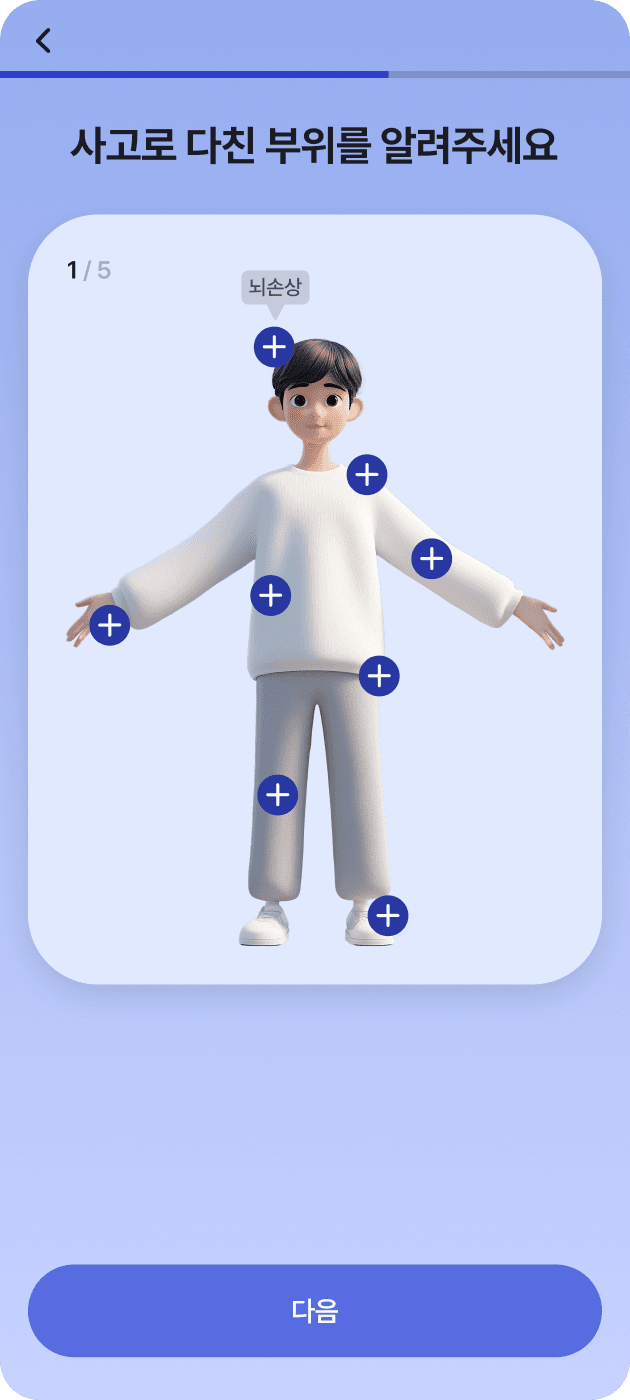Select the plus marker on the shoulder

pyautogui.click(x=367, y=474)
